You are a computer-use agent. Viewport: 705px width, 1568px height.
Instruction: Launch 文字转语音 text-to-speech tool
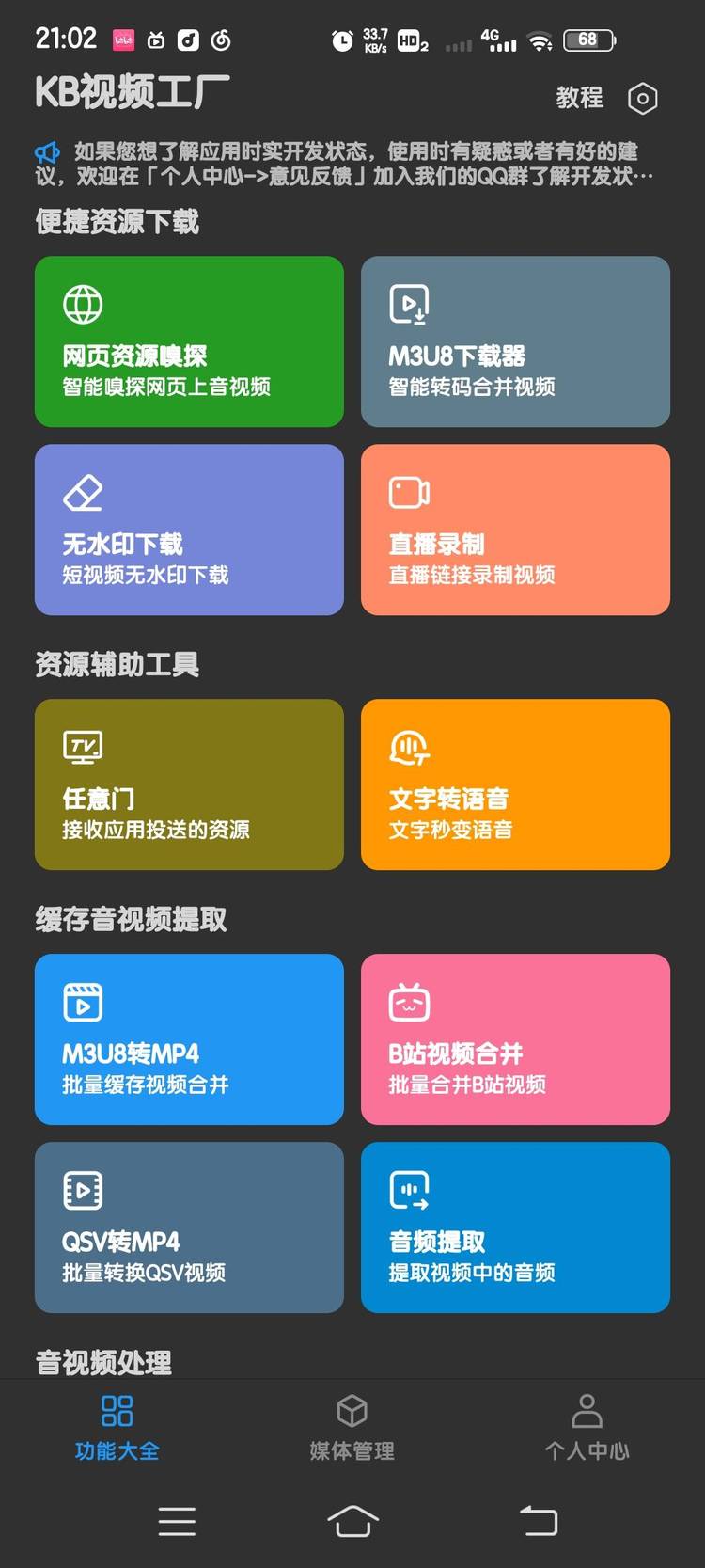(515, 784)
